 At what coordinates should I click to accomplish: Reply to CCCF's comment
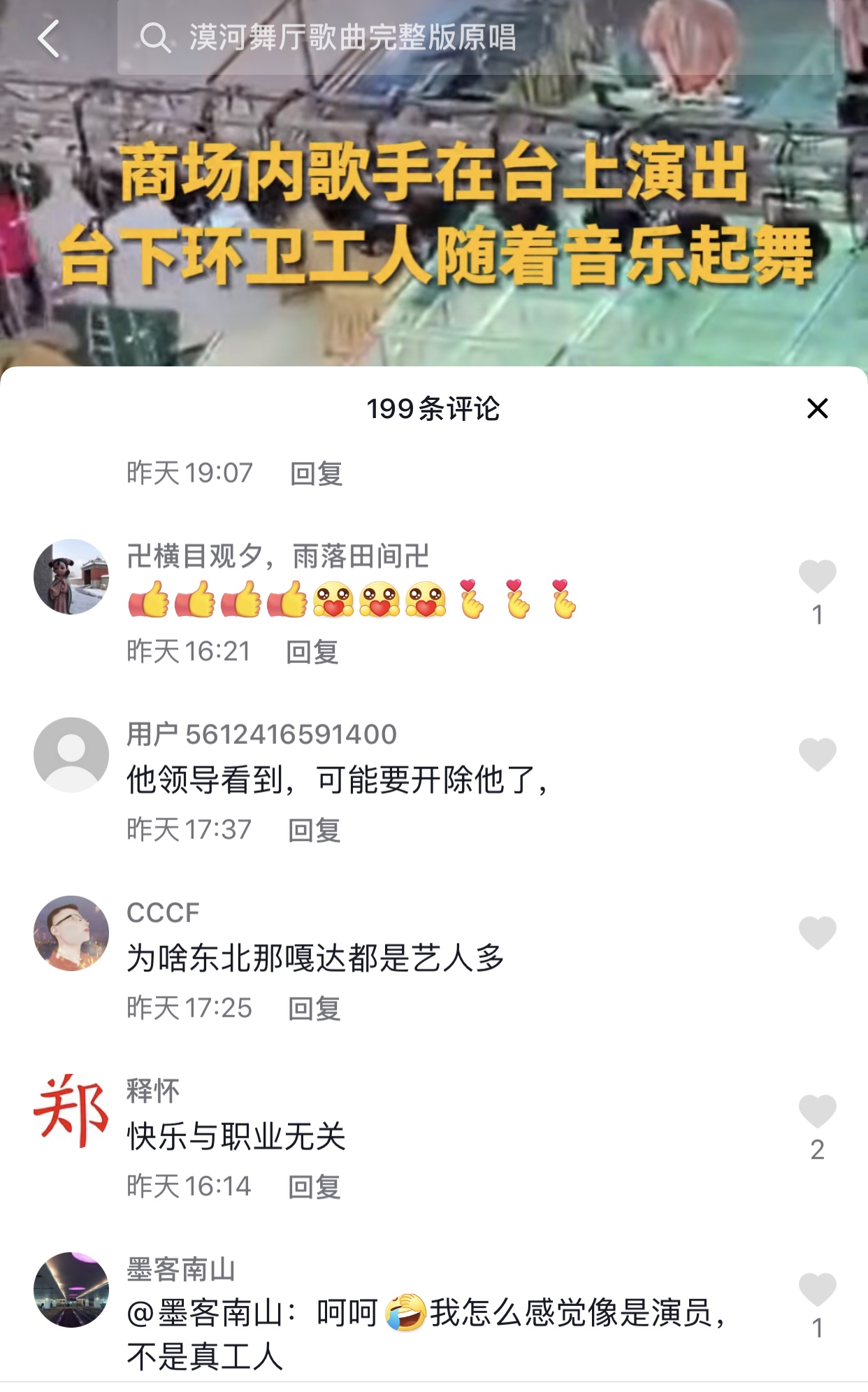(x=314, y=1009)
